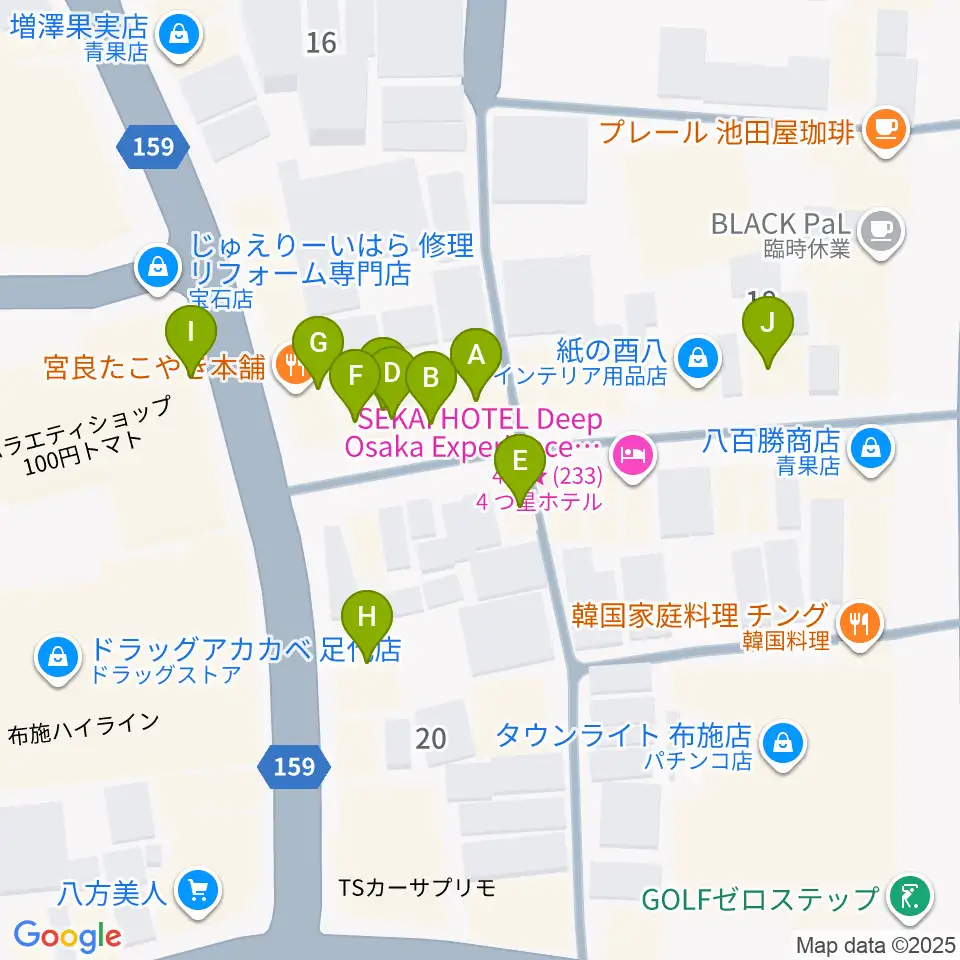Open the 増澤果実店 shop pin

point(178,36)
